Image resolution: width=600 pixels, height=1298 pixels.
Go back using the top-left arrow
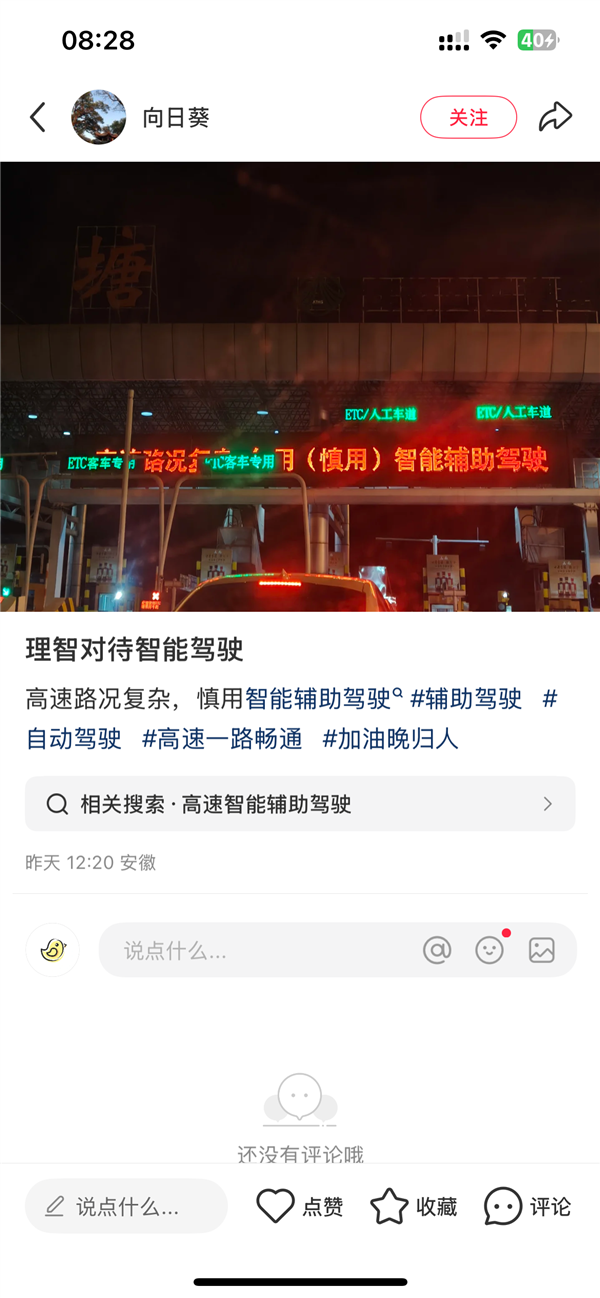[38, 118]
